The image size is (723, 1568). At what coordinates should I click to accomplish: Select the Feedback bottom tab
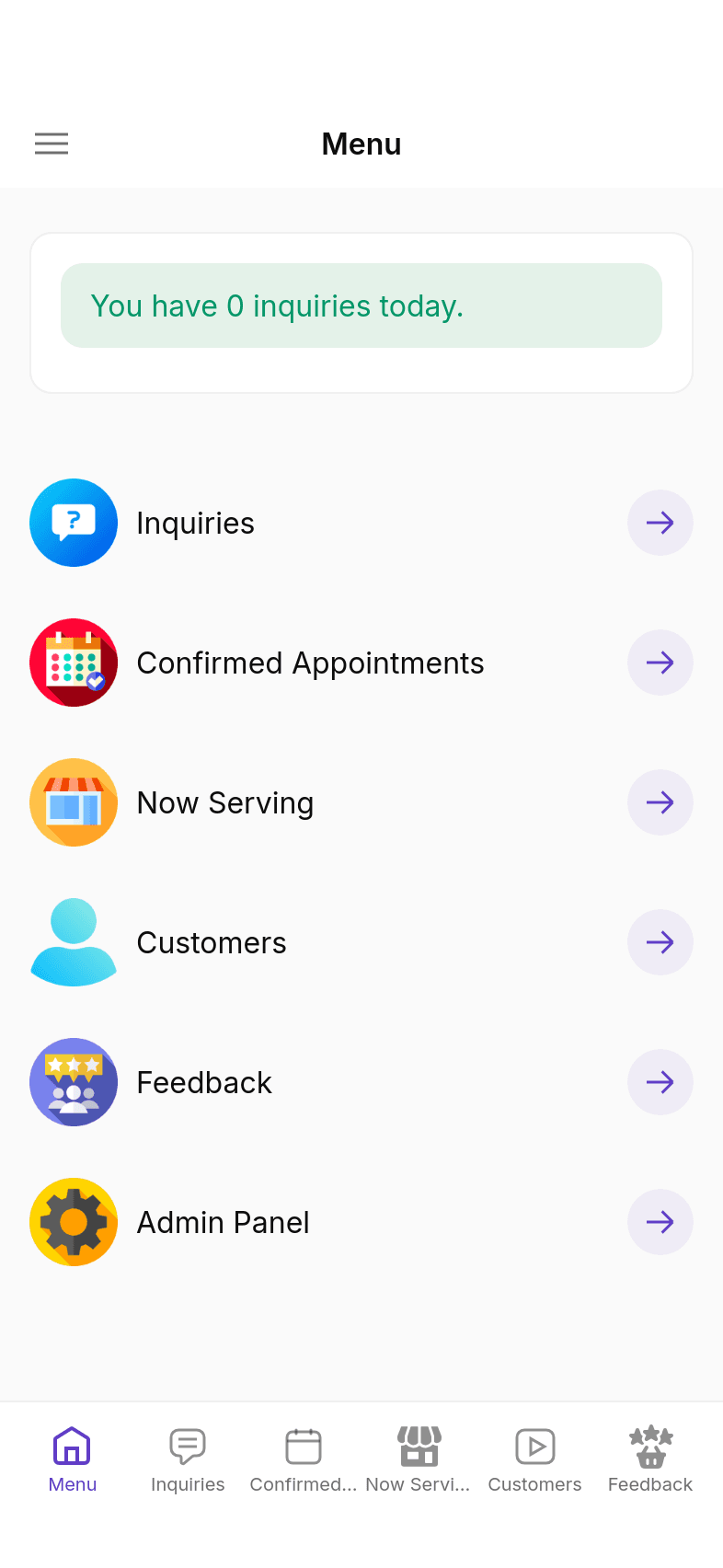tap(650, 1460)
